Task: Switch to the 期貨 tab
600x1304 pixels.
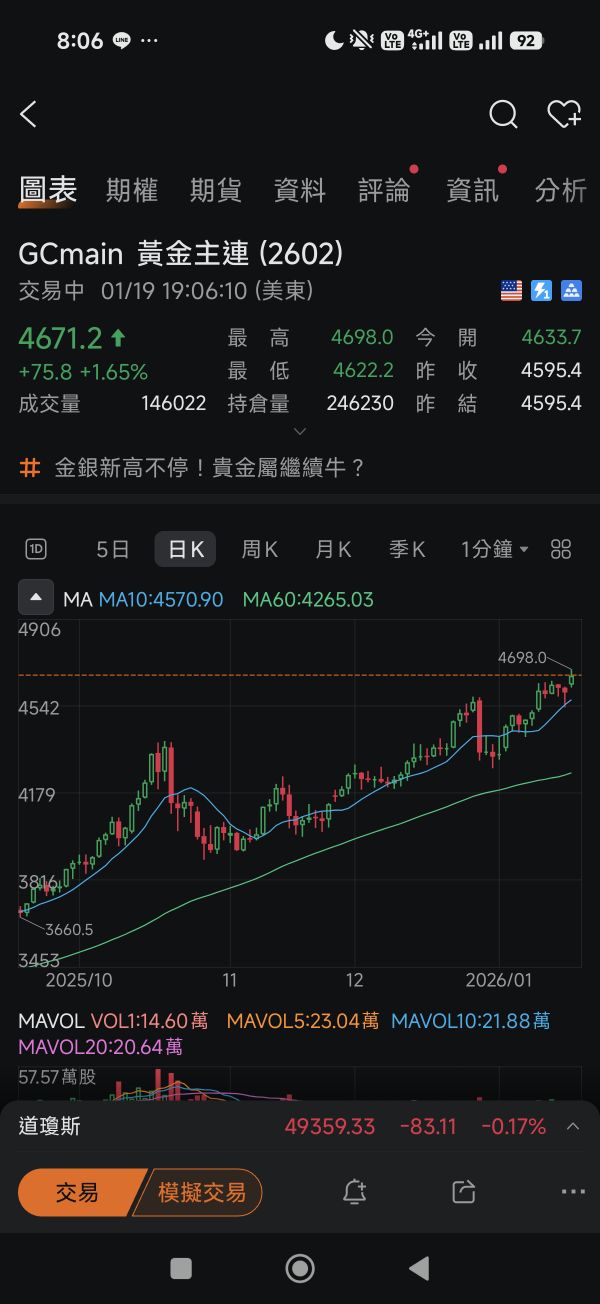Action: [x=216, y=191]
